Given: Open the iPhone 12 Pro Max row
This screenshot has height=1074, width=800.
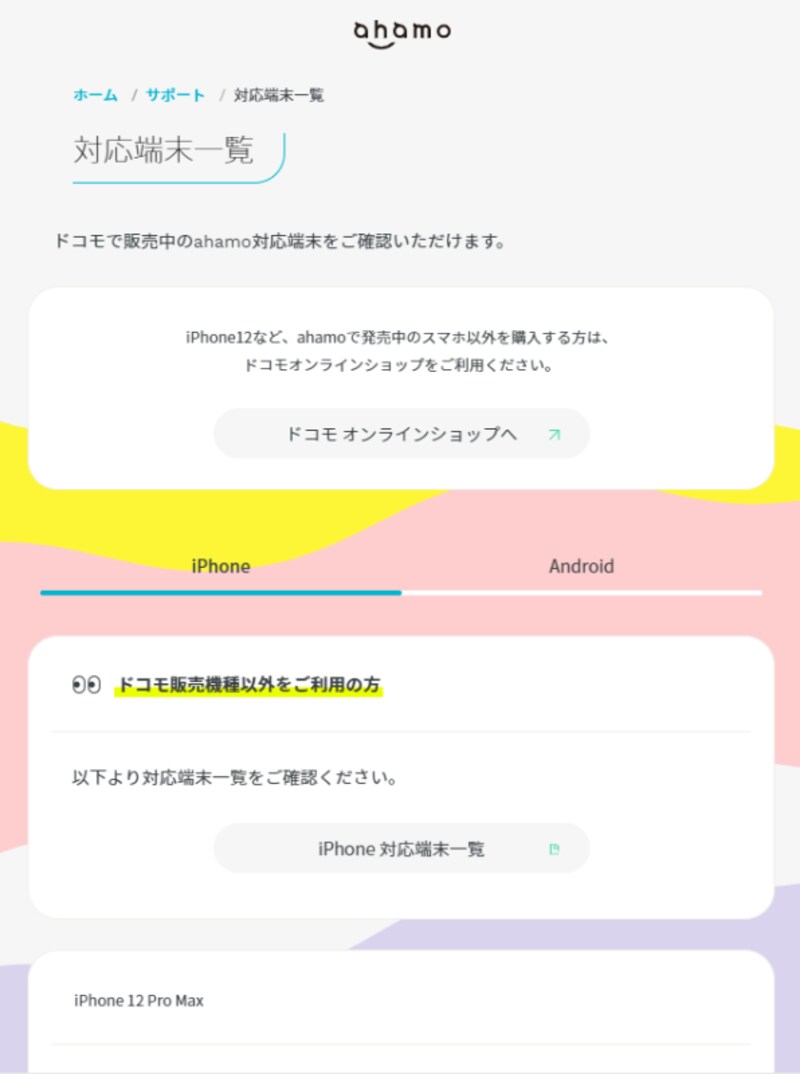Looking at the screenshot, I should click(139, 1000).
